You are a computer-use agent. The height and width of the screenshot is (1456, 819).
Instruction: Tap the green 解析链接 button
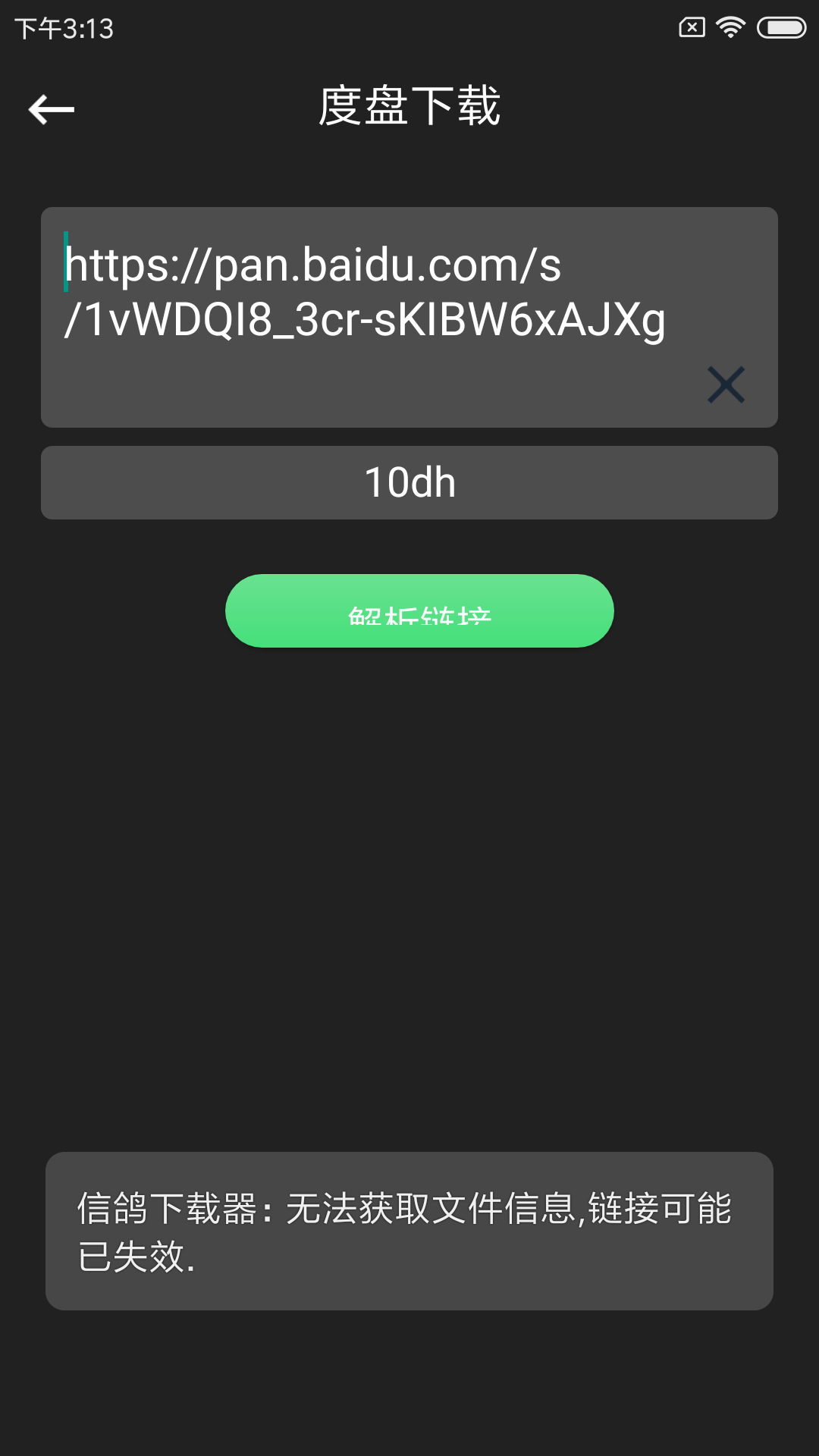pos(419,611)
